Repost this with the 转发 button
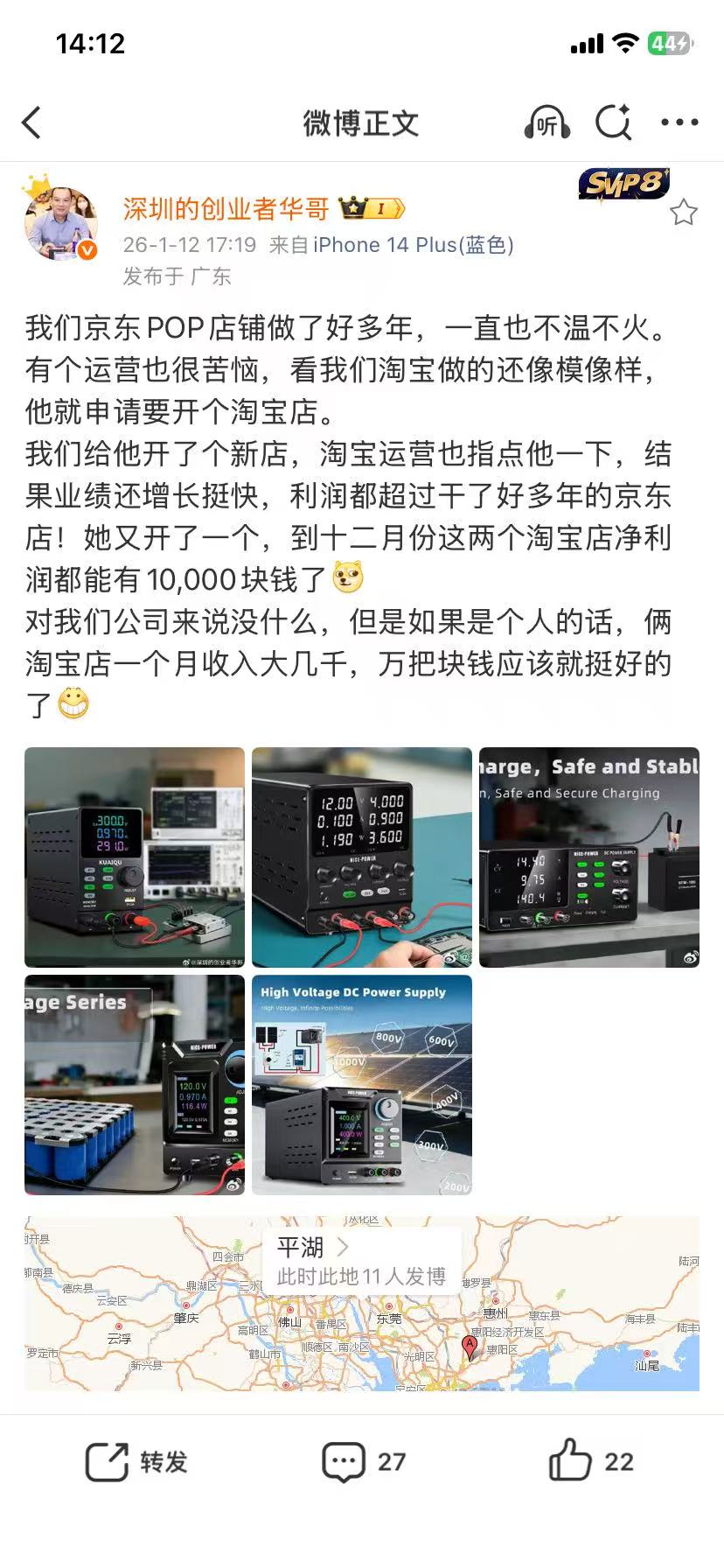The height and width of the screenshot is (1568, 724). tap(136, 1461)
